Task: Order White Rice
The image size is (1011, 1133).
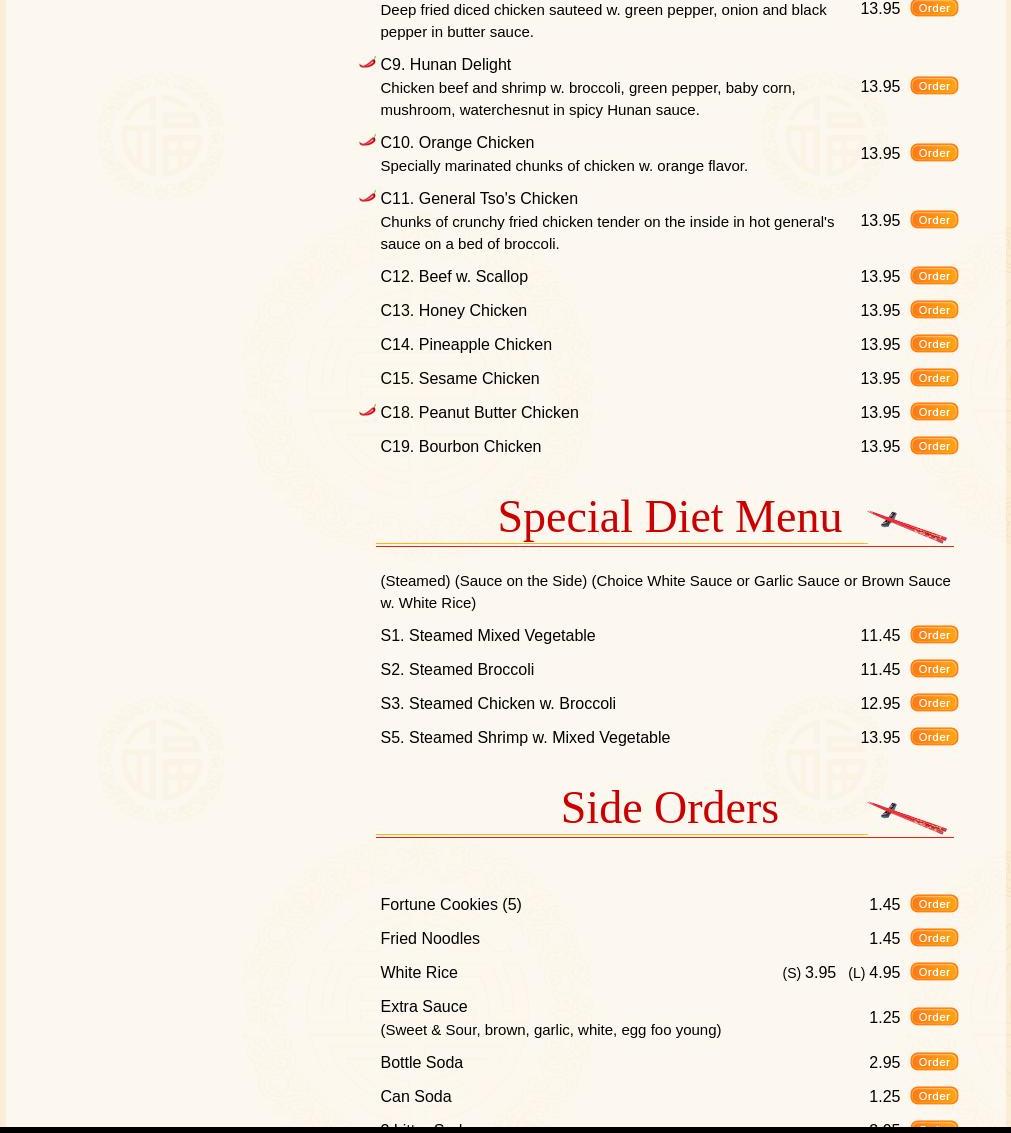Action: [934, 972]
